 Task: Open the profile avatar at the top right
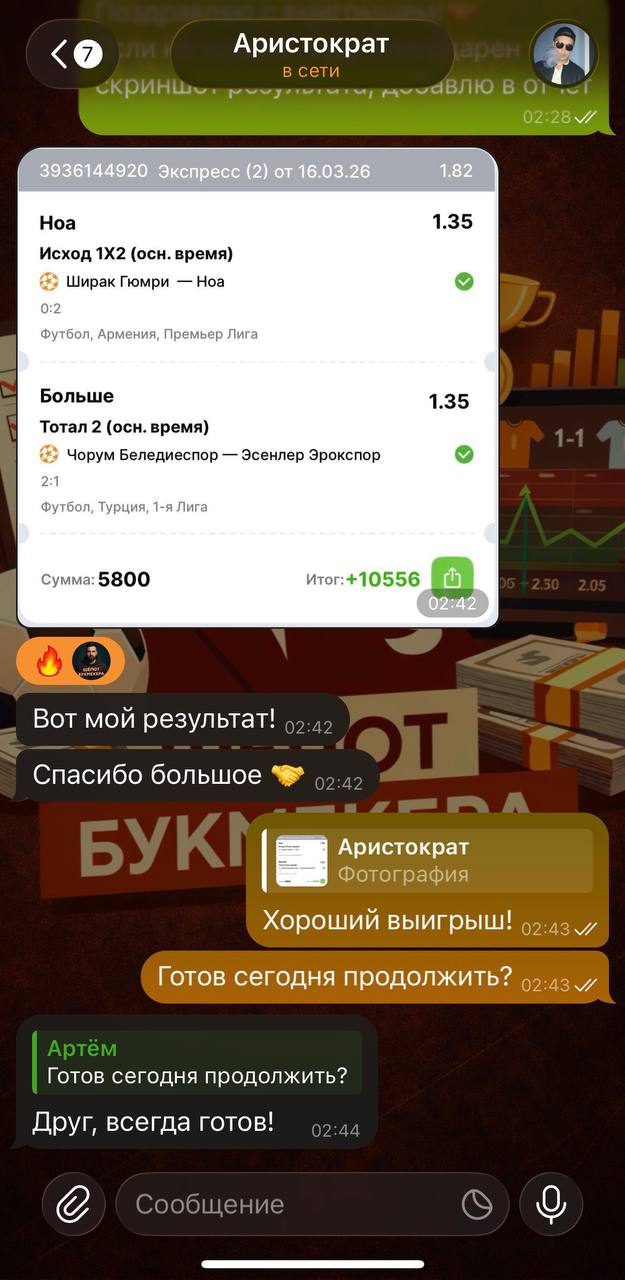point(563,54)
